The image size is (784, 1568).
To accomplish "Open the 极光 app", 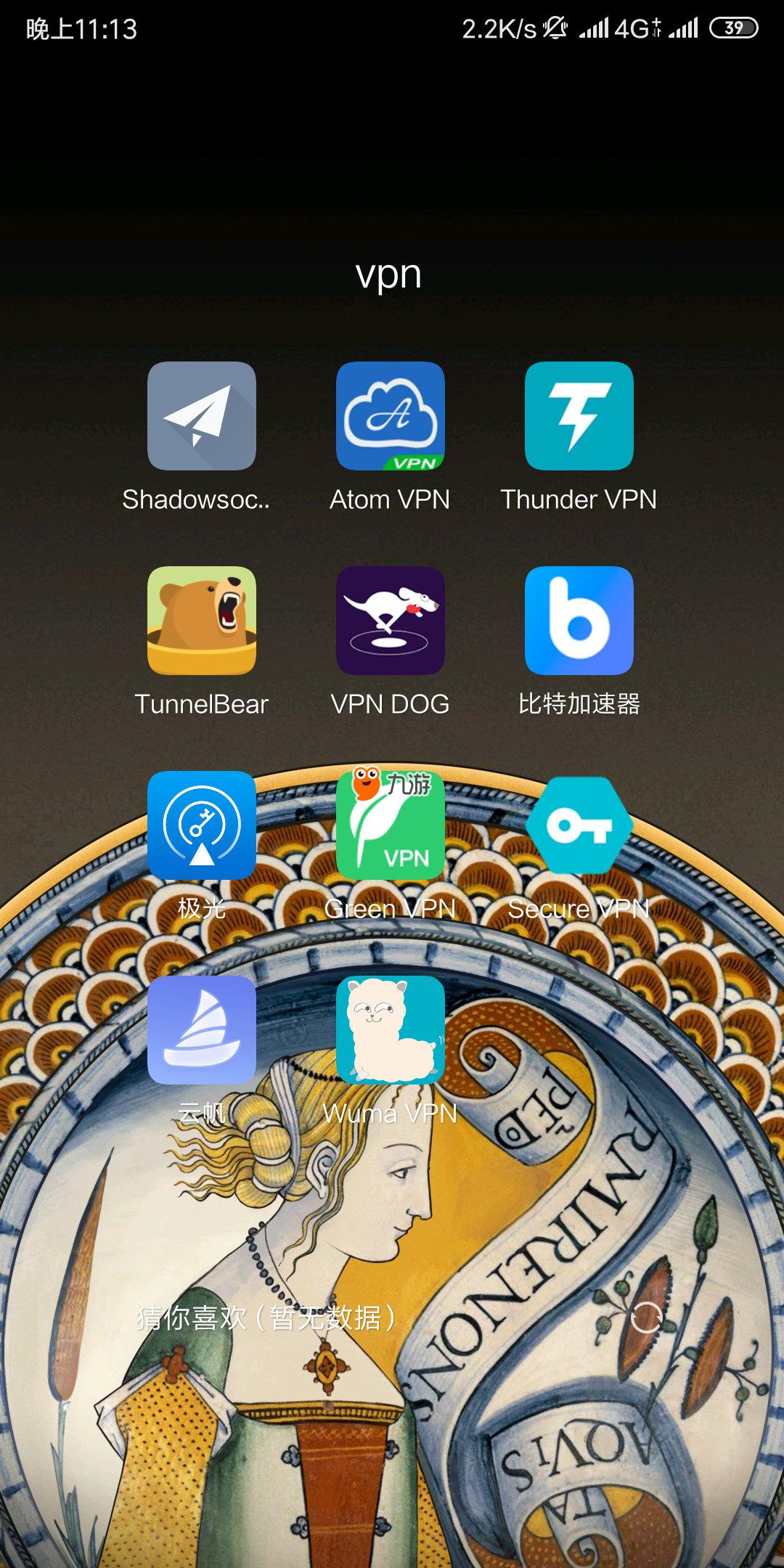I will click(202, 825).
